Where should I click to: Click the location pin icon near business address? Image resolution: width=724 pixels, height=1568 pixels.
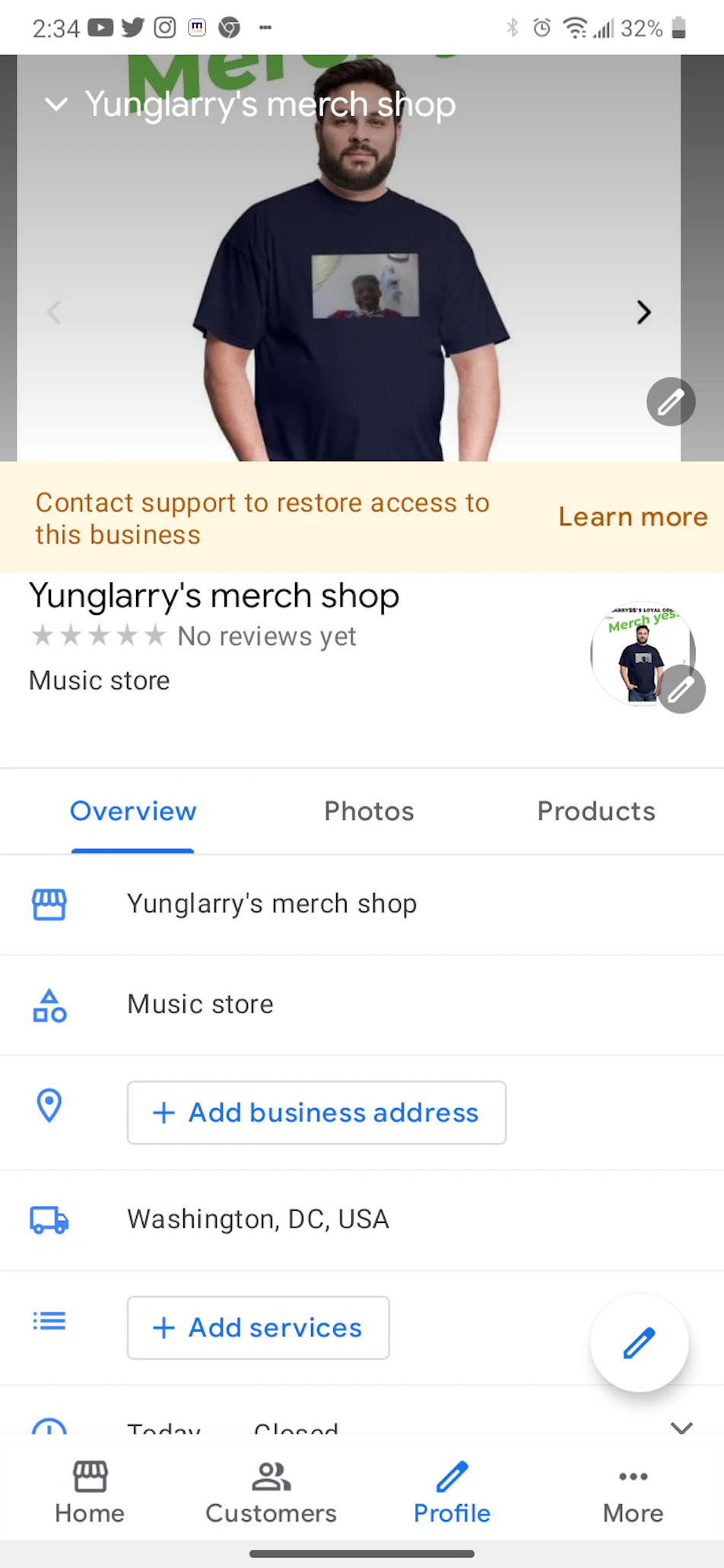click(x=49, y=1107)
